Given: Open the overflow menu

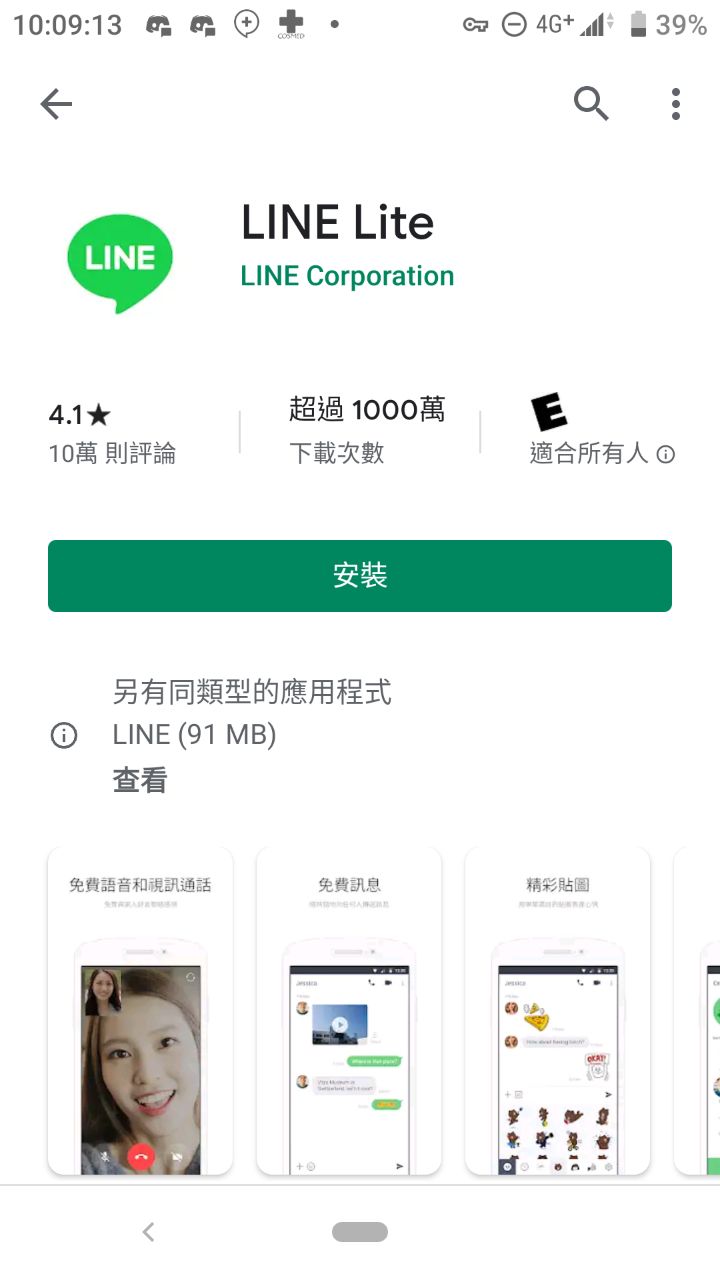Looking at the screenshot, I should [676, 104].
